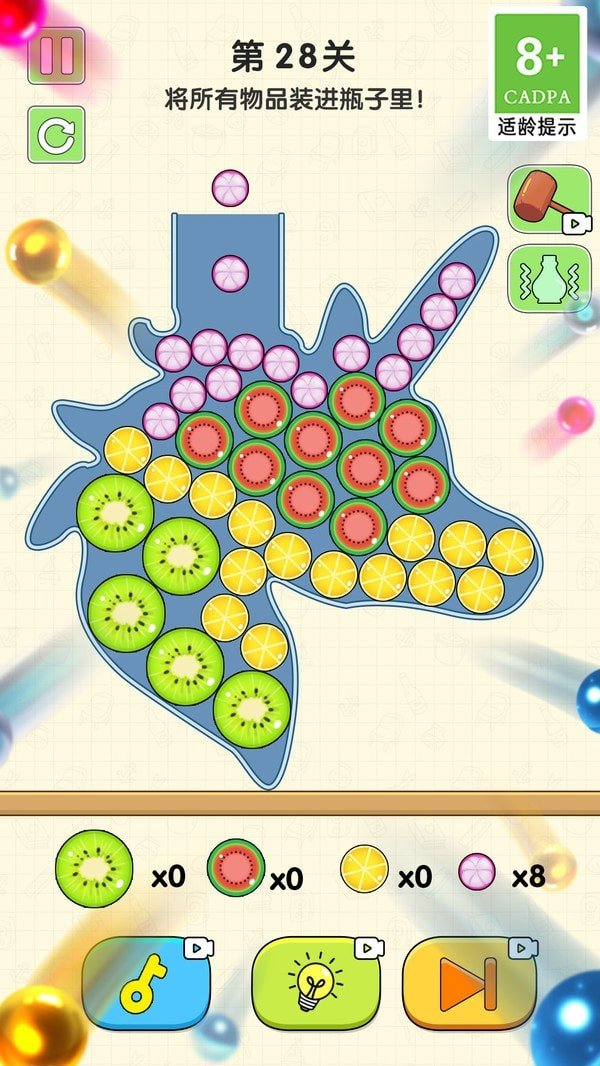
Task: Activate the shake bottle power-up
Action: coord(548,278)
